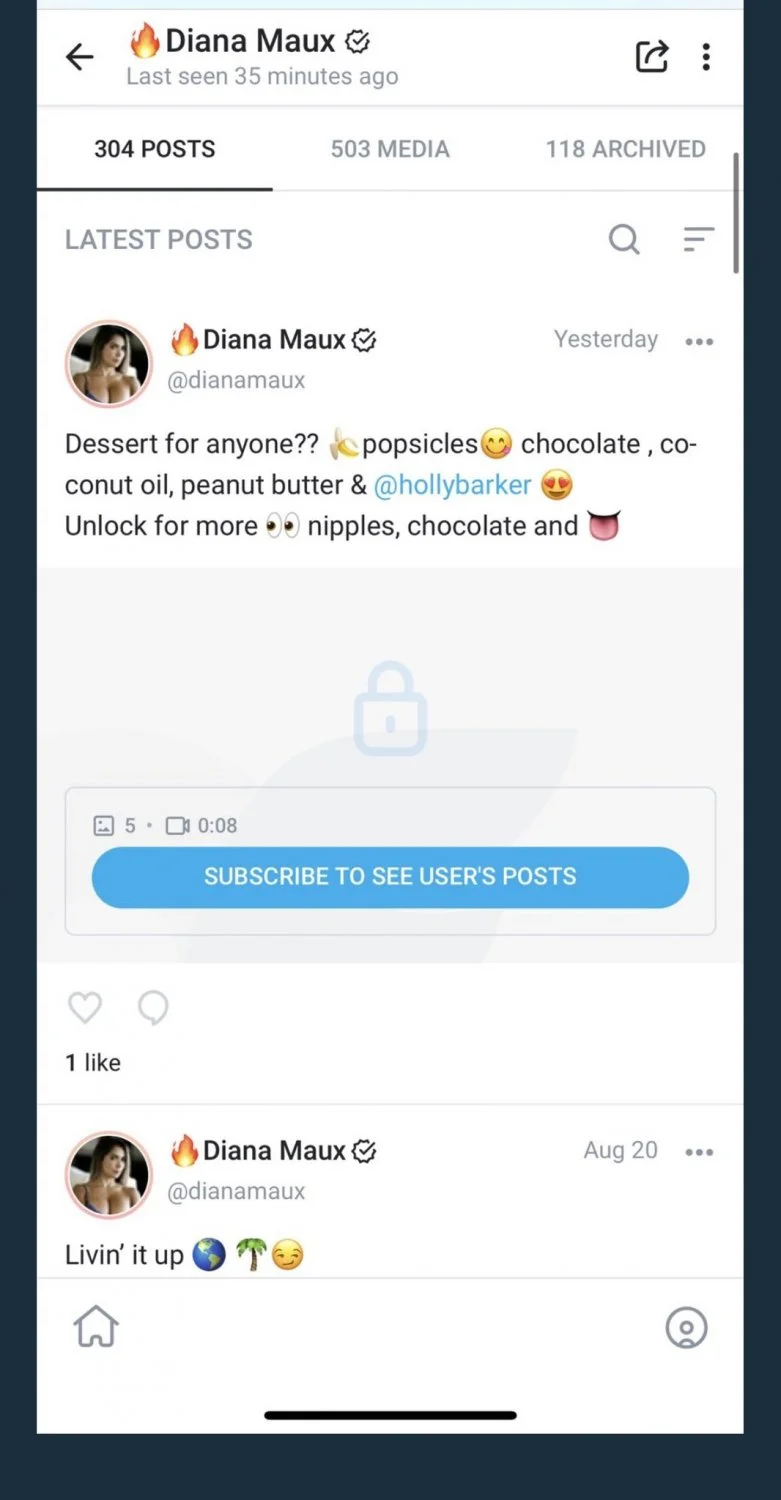781x1500 pixels.
Task: Tap Subscribe to see user's posts
Action: click(390, 877)
